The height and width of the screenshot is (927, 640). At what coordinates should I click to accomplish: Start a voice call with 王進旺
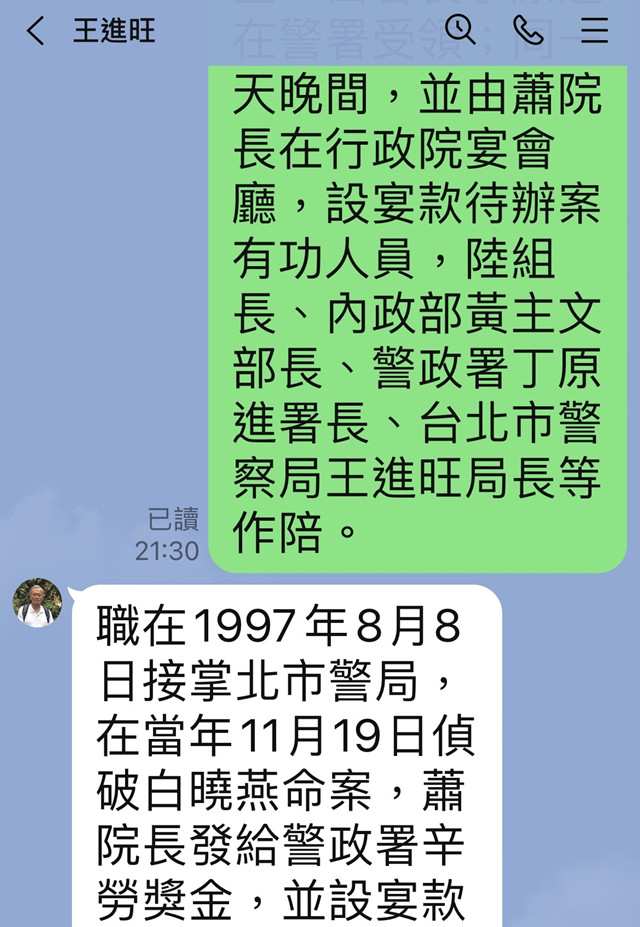click(527, 30)
